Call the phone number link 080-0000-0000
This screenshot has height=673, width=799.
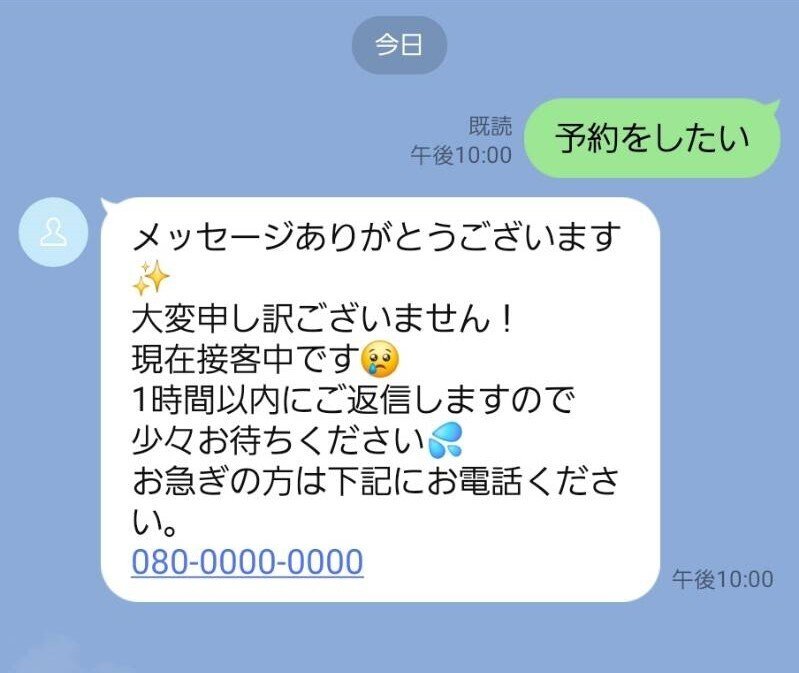[x=247, y=562]
